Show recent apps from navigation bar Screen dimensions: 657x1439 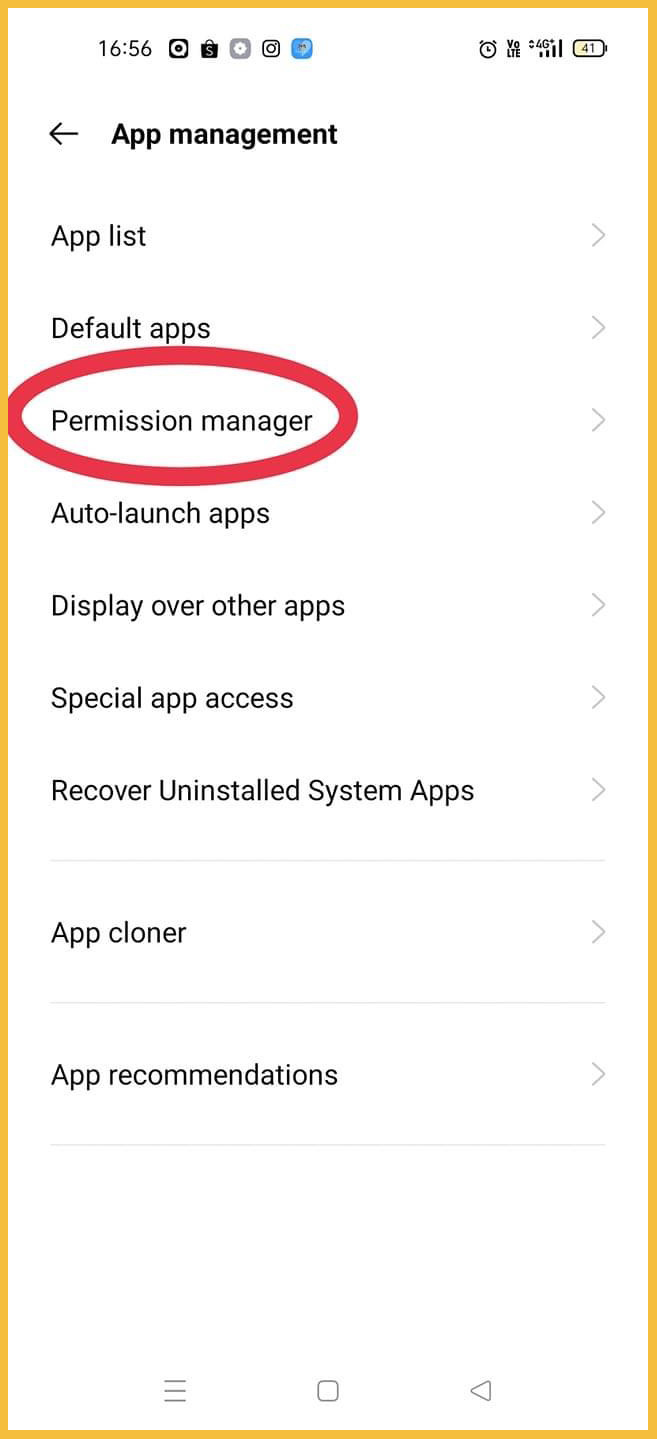[175, 1391]
